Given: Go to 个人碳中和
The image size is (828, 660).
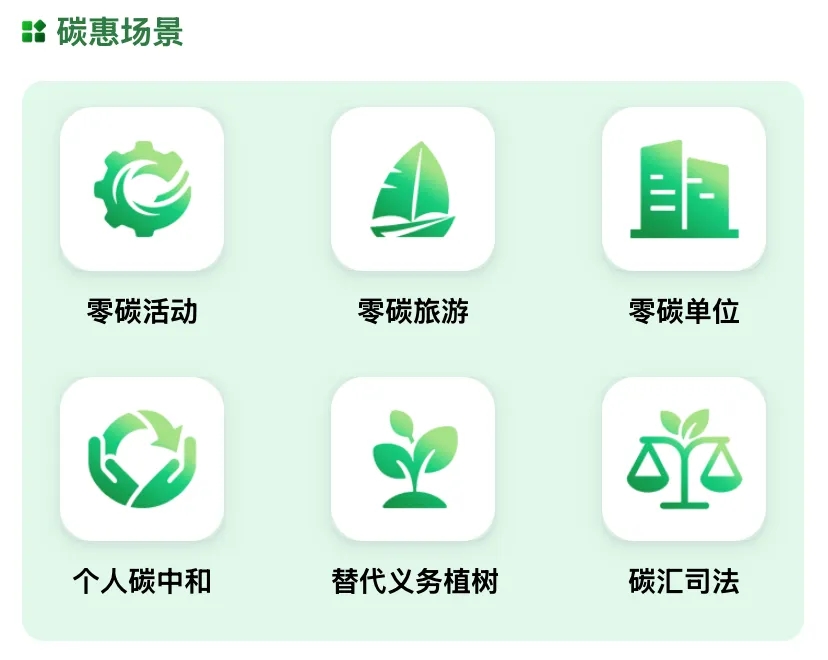Looking at the screenshot, I should 142,460.
